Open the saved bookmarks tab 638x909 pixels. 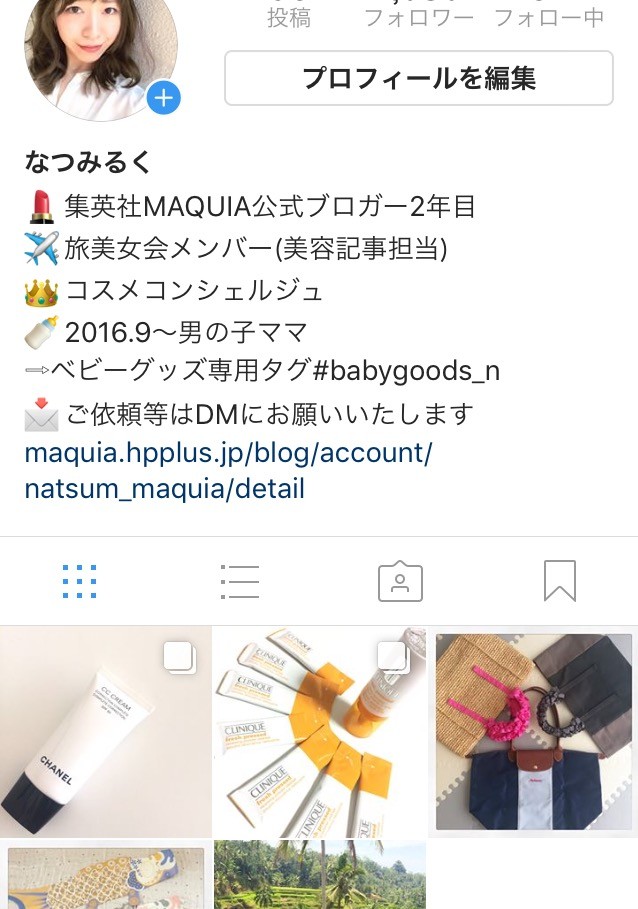tap(559, 581)
